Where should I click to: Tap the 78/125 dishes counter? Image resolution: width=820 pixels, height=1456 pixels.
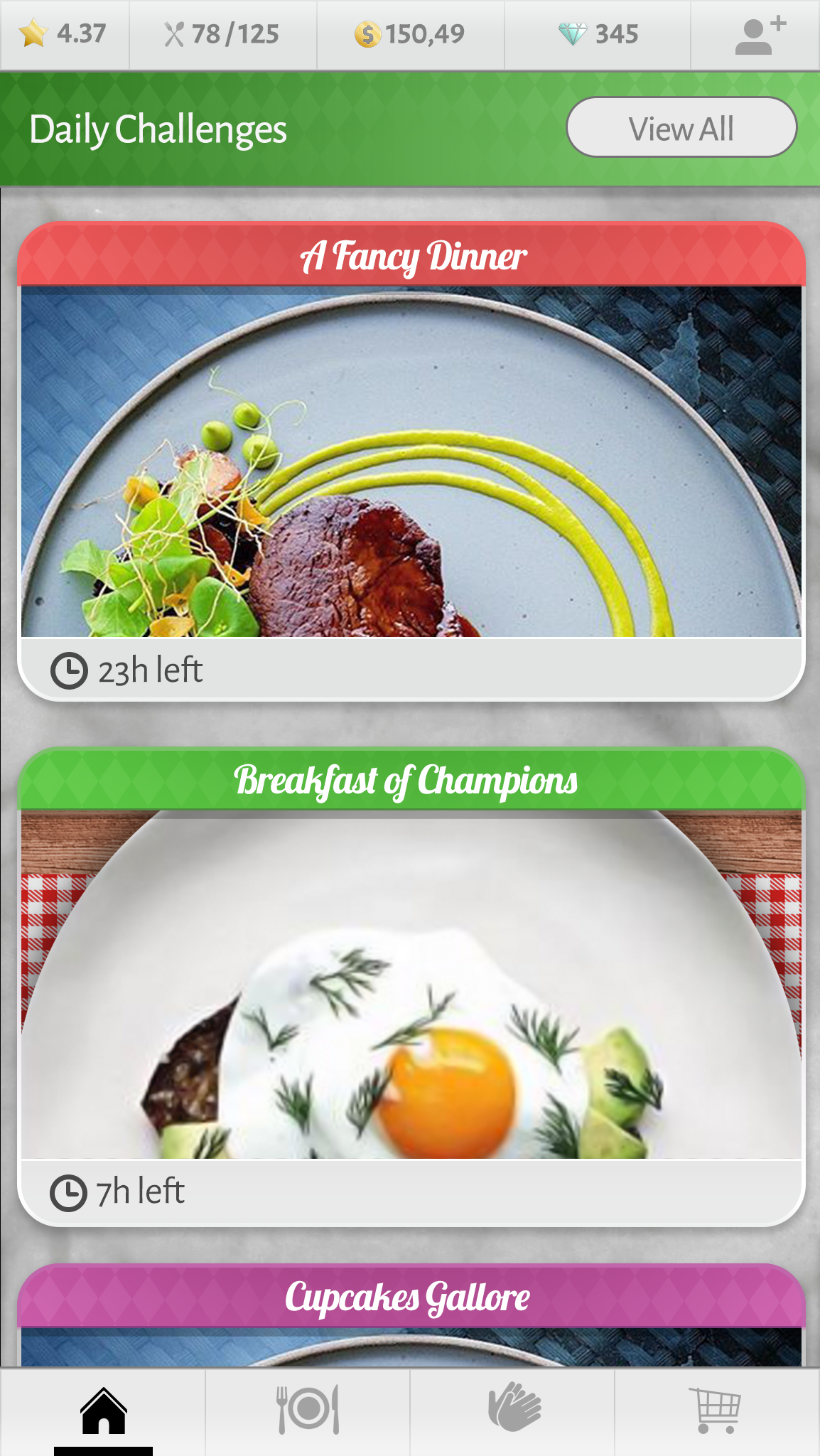click(x=222, y=34)
